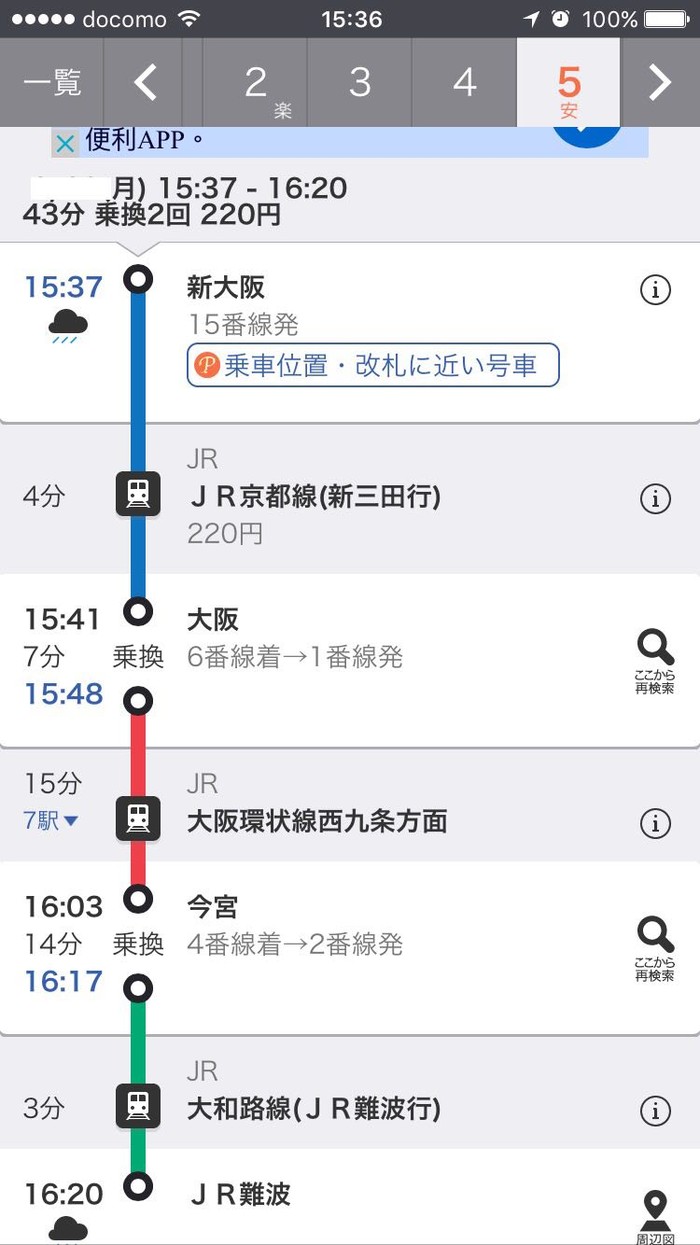Close the 便利APP ad banner
The height and width of the screenshot is (1245, 700).
65,143
